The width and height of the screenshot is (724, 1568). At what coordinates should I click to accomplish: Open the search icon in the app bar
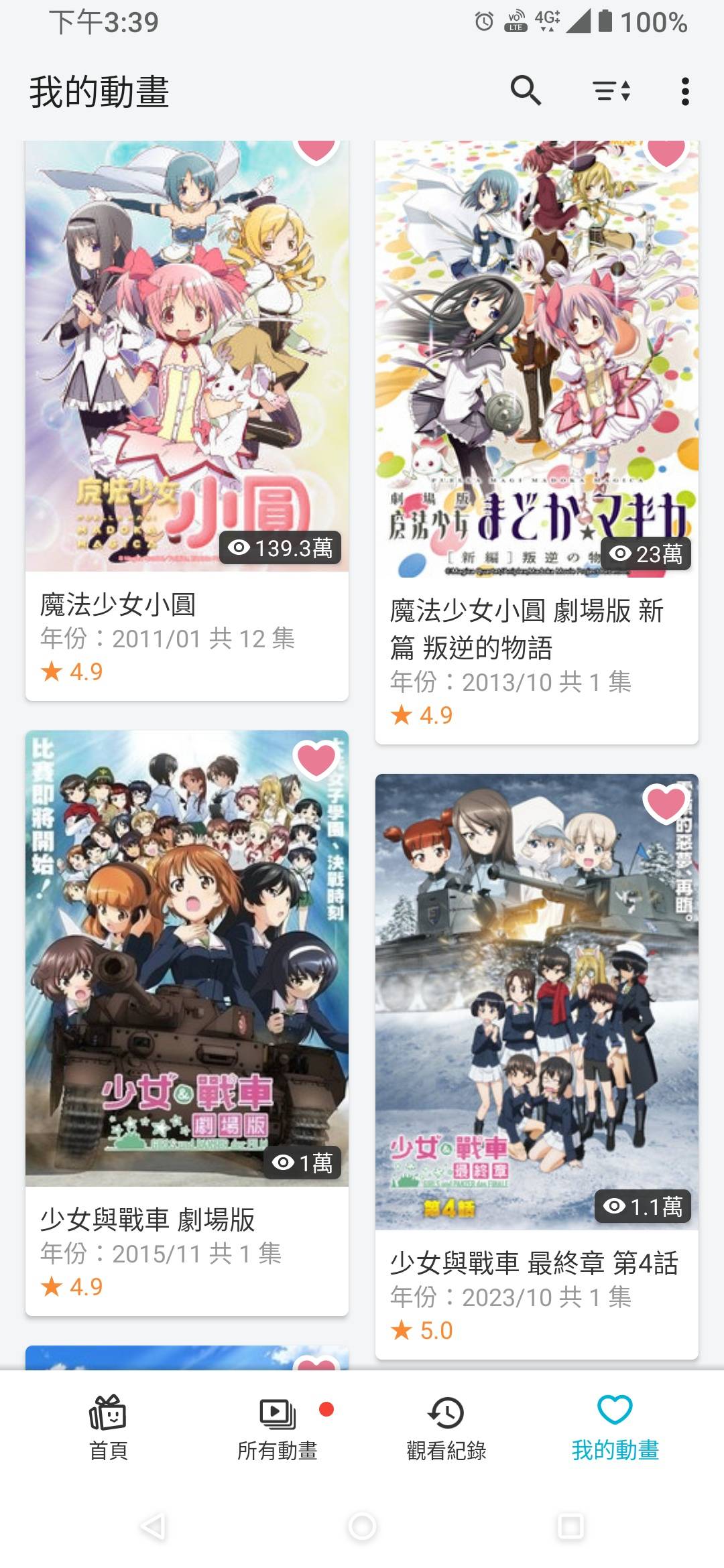pyautogui.click(x=526, y=90)
